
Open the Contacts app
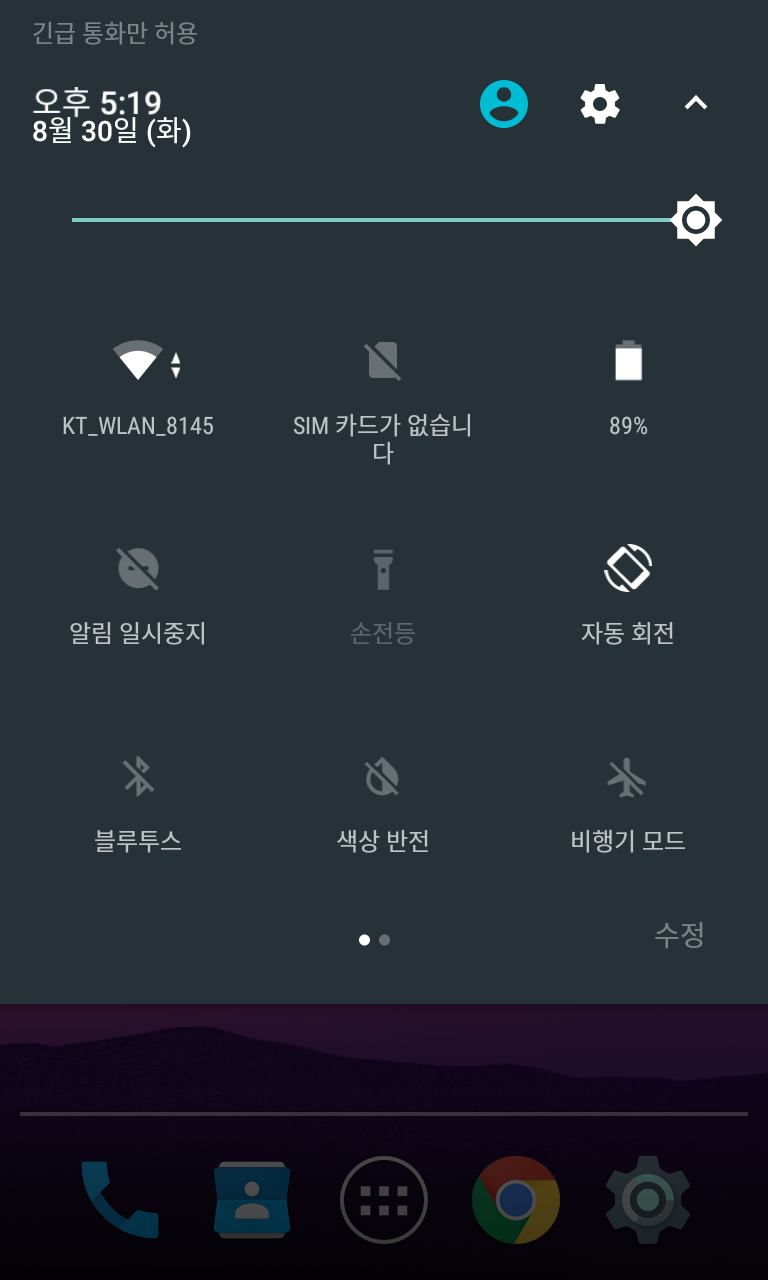252,1200
